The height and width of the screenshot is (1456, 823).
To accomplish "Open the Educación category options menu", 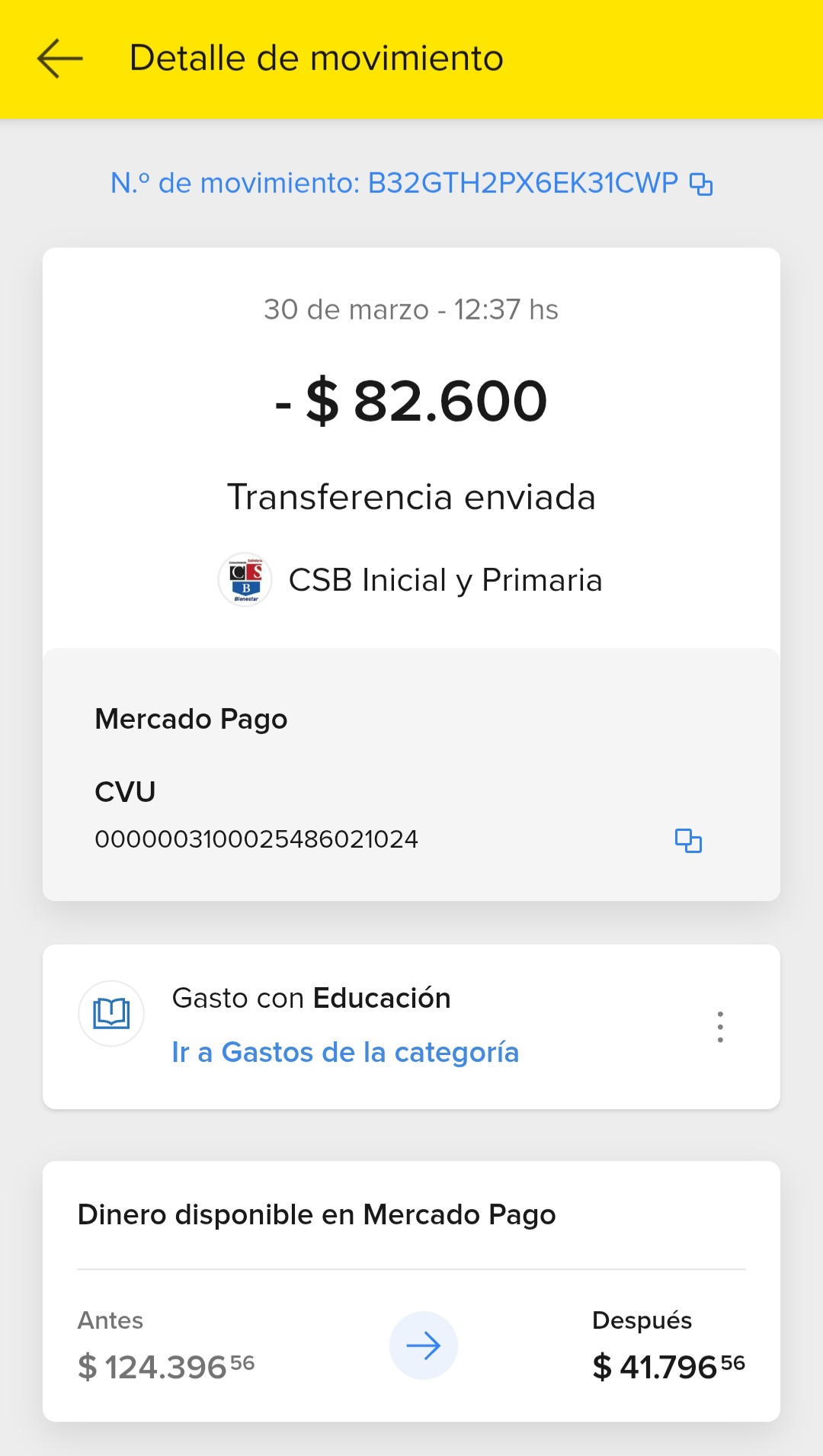I will [x=720, y=1027].
